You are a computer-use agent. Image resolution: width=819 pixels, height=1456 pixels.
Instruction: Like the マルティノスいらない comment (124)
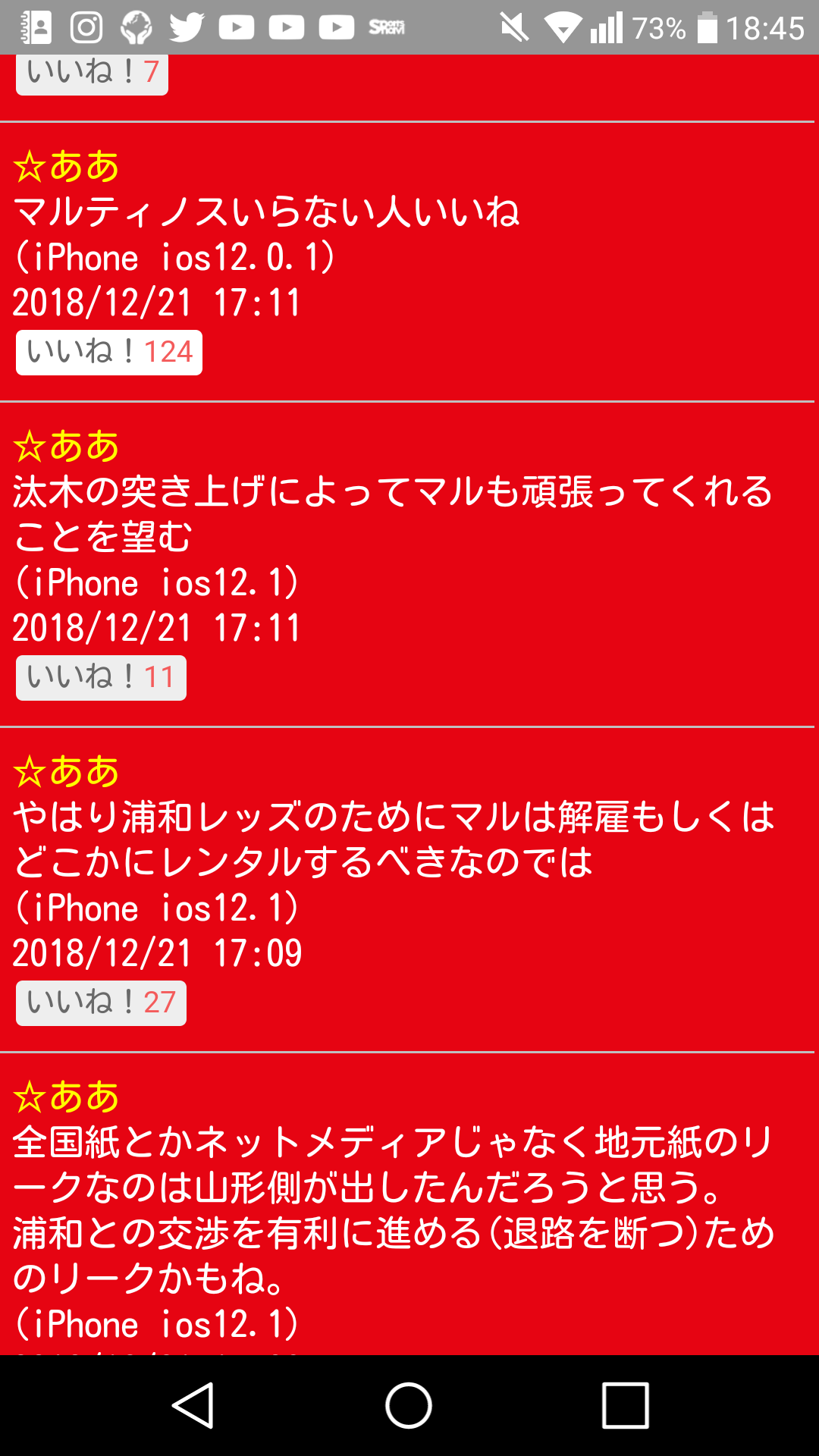point(109,353)
